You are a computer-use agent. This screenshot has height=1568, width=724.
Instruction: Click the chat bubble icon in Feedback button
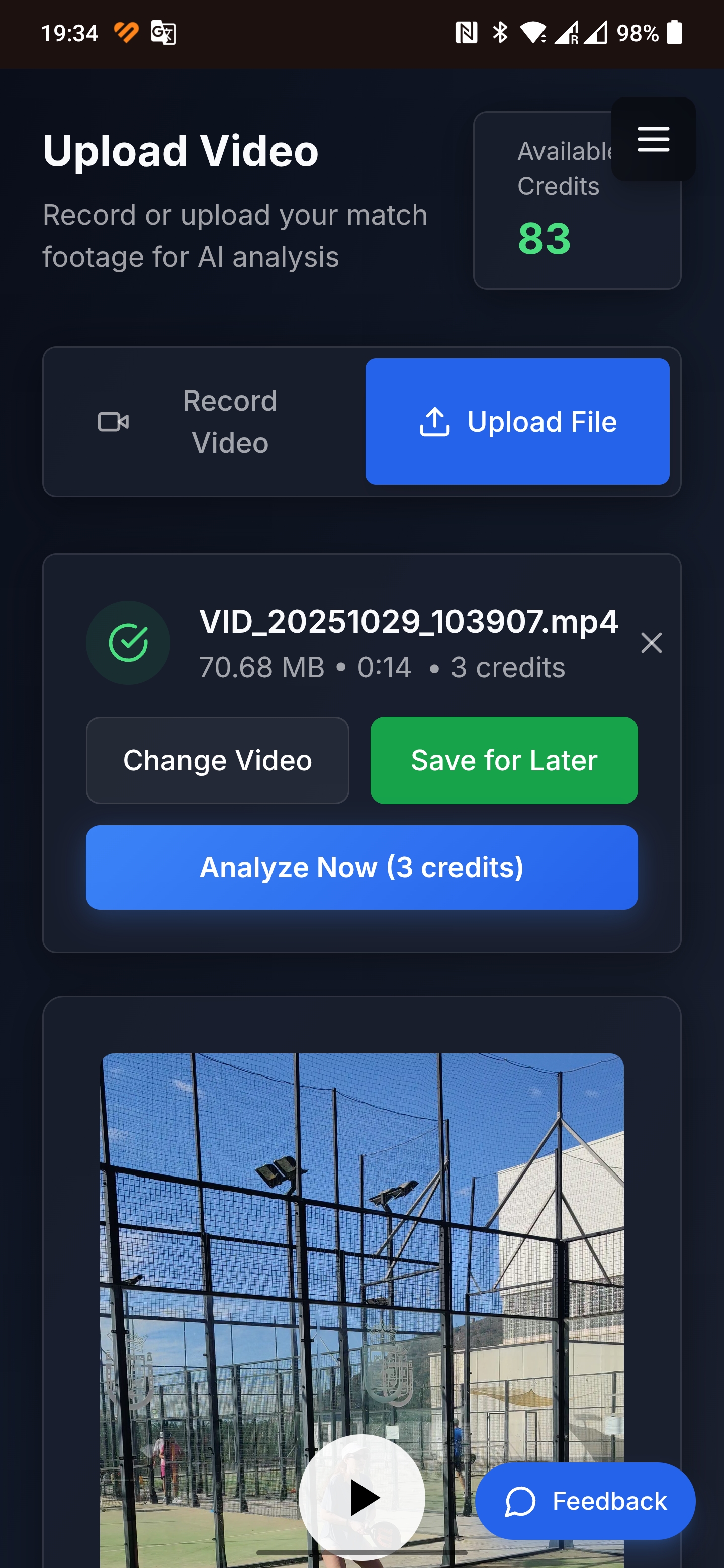(520, 1501)
